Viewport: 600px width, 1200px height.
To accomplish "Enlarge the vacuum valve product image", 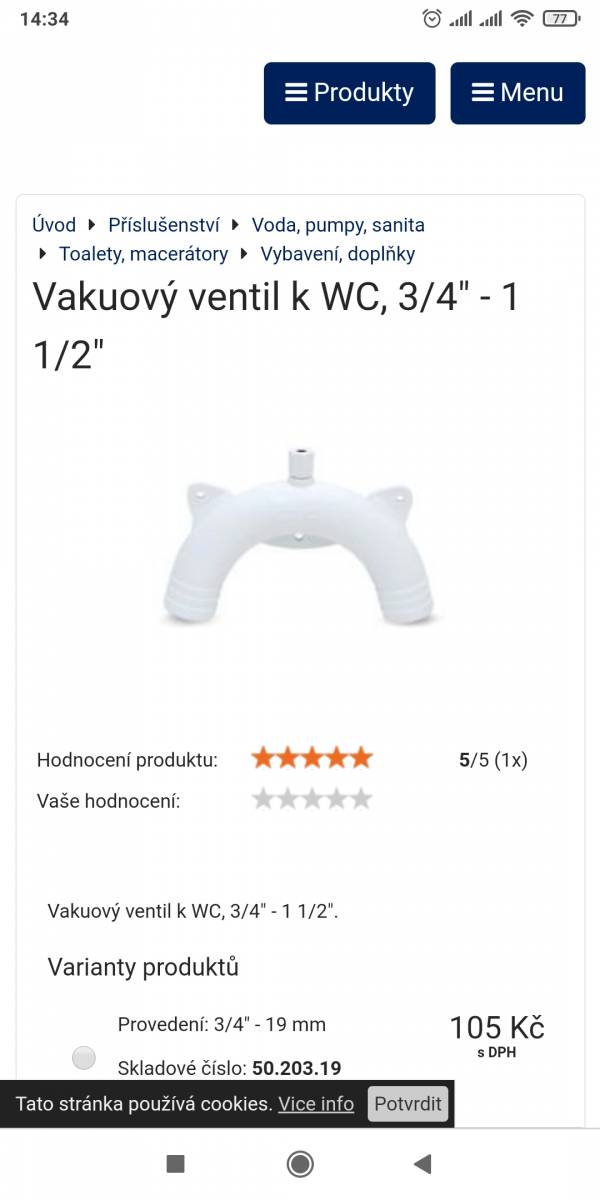I will (x=300, y=540).
